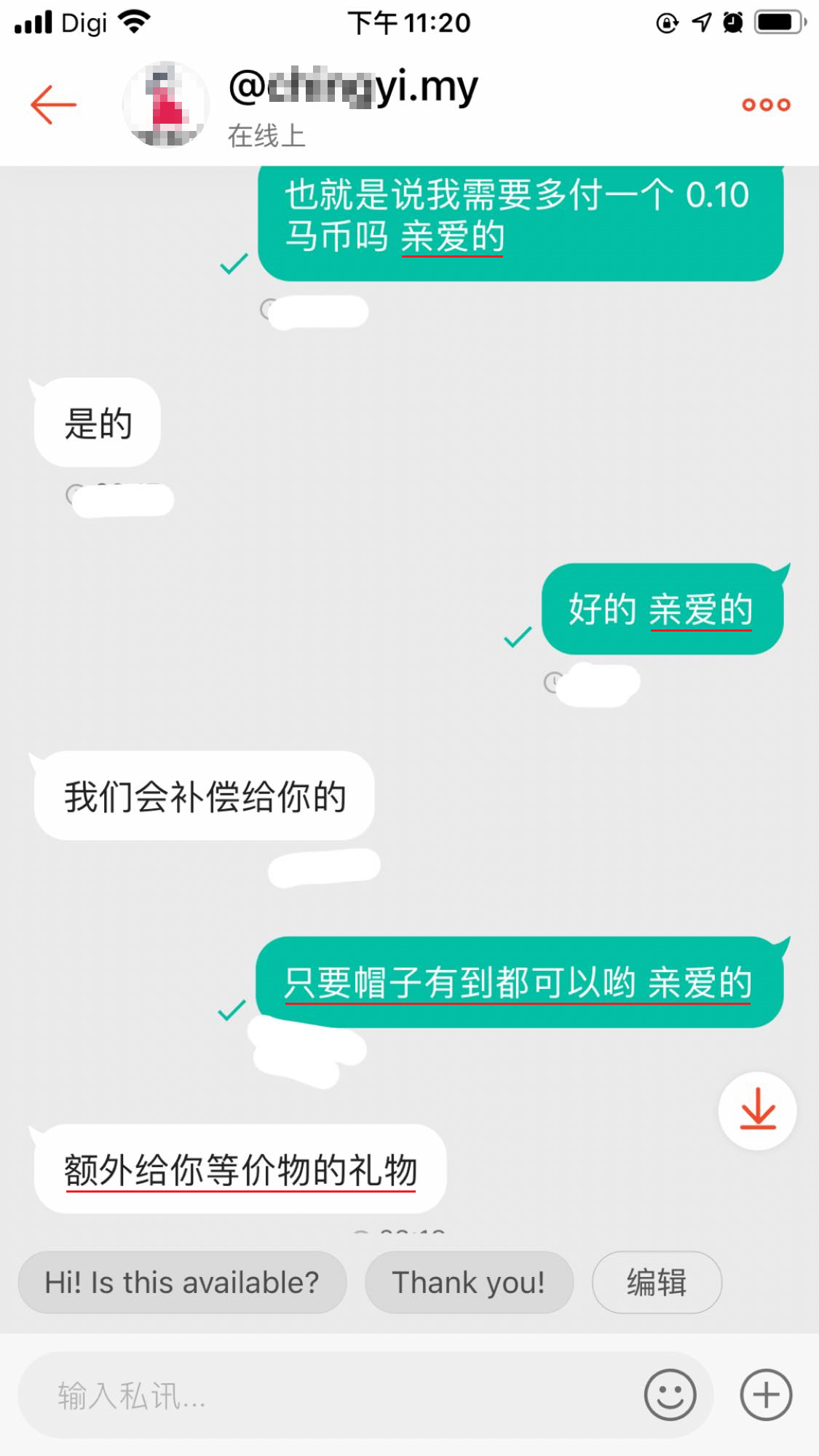
Task: Tap 编辑 to edit quick replies
Action: pos(656,1282)
